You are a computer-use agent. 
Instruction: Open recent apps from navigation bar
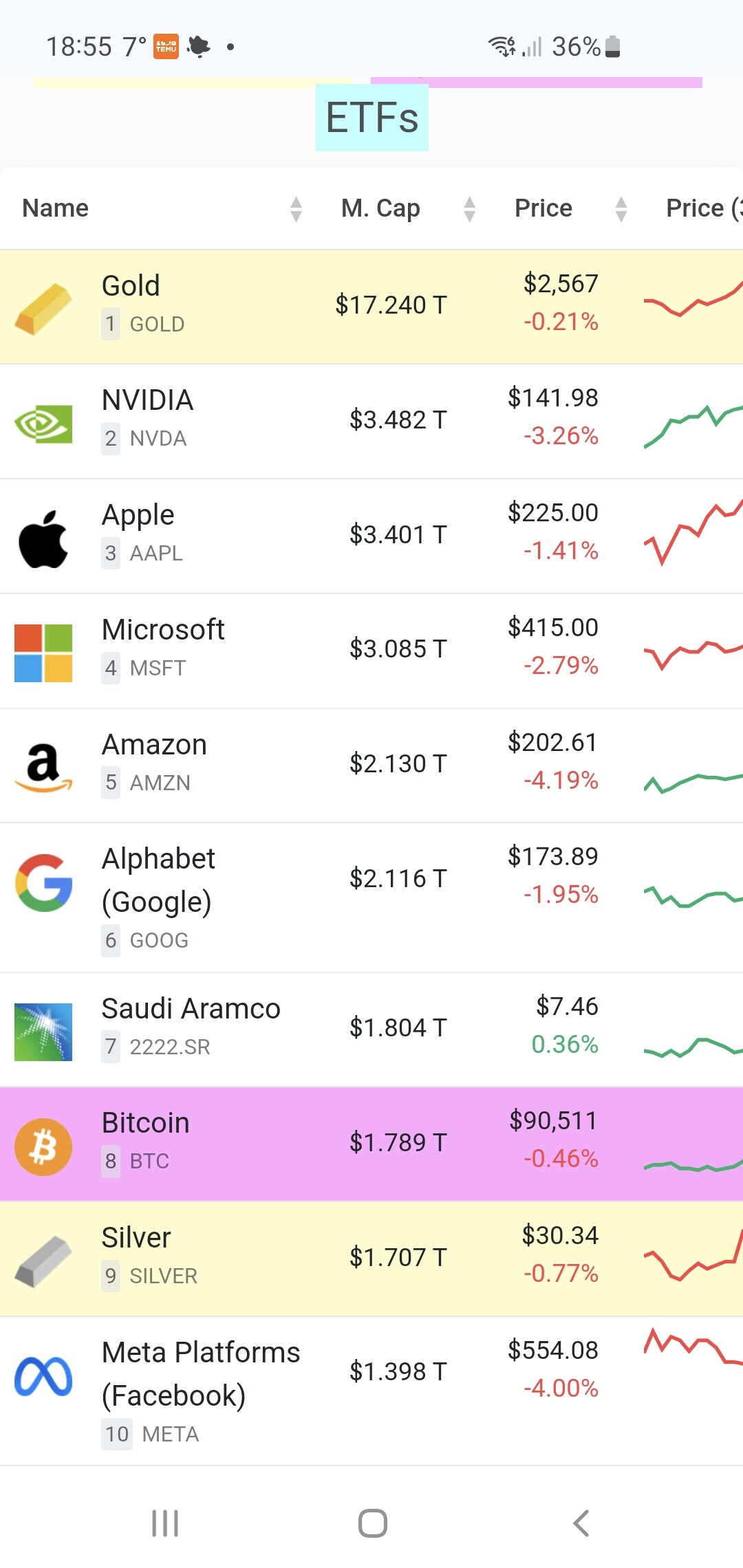pos(165,1523)
